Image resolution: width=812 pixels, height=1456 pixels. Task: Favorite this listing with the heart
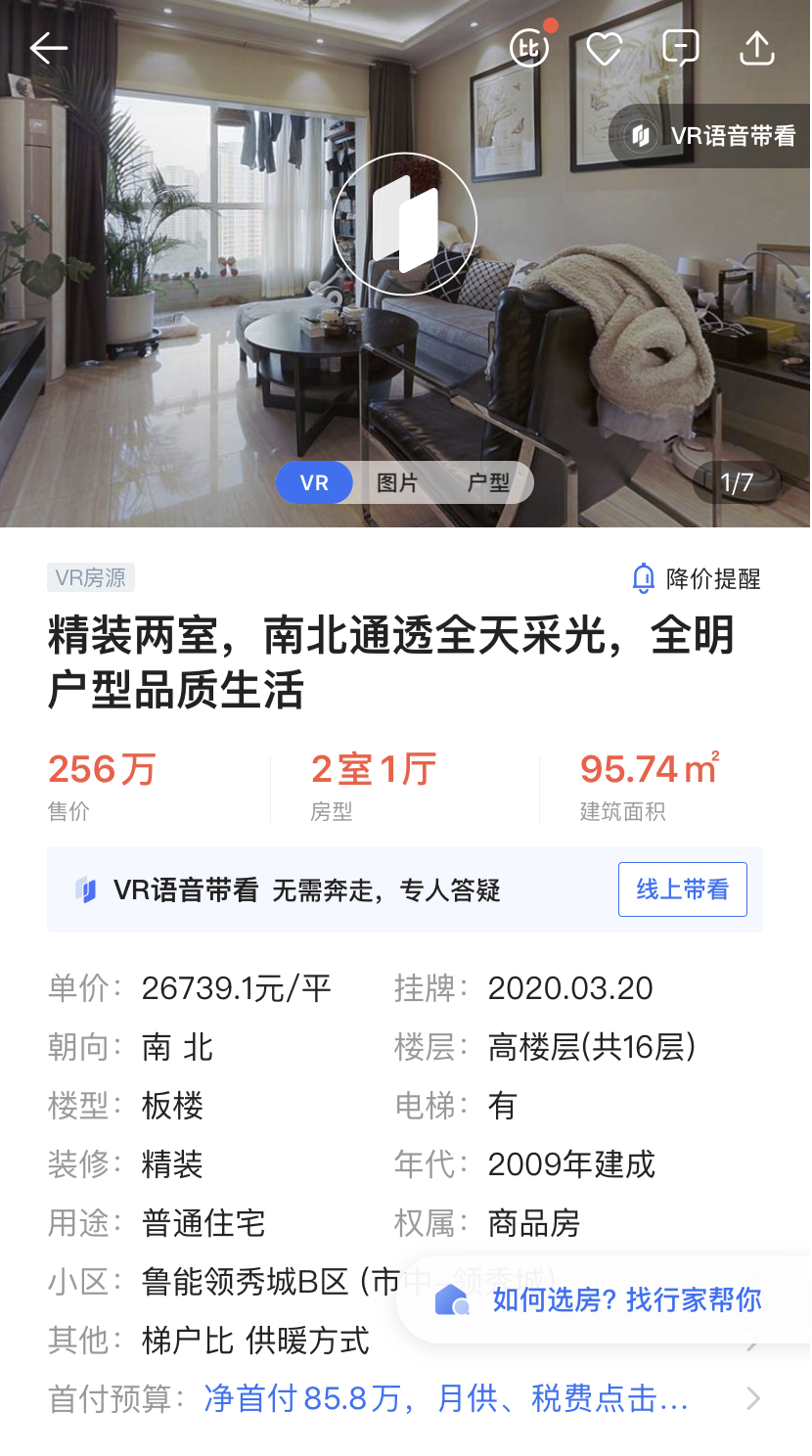(x=605, y=48)
